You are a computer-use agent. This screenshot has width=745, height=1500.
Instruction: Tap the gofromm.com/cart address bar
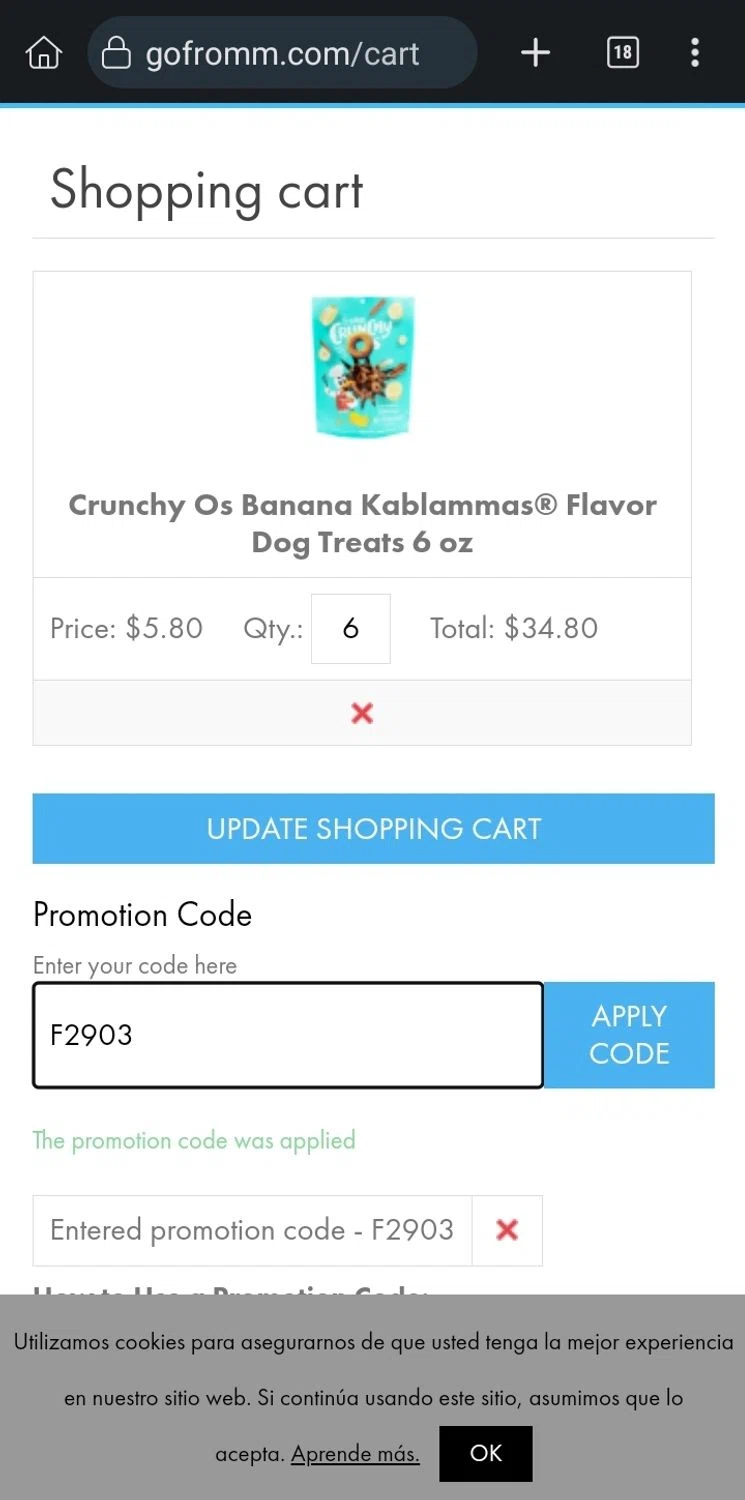point(282,53)
